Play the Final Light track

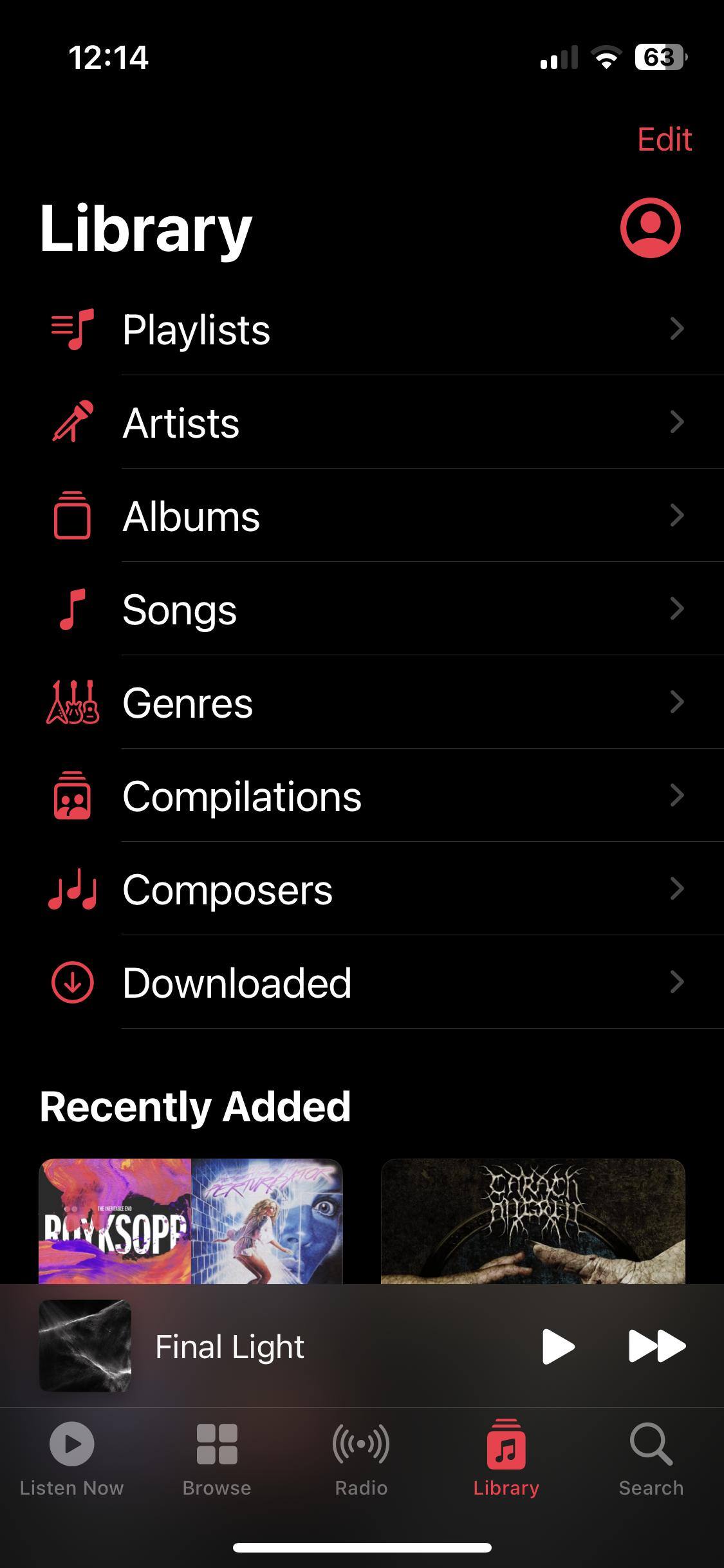(557, 1346)
